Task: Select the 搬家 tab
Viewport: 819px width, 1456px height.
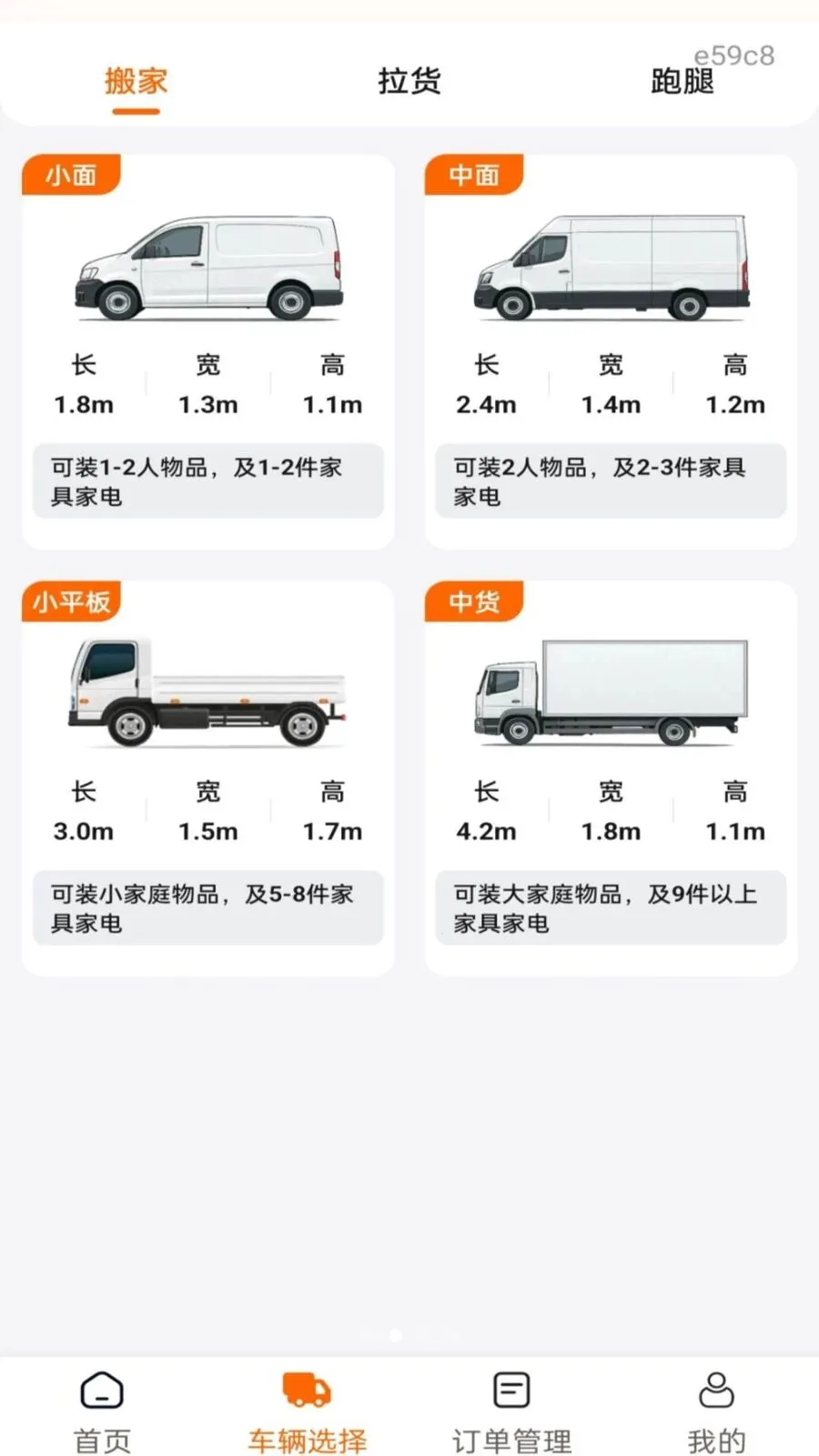Action: pyautogui.click(x=136, y=81)
